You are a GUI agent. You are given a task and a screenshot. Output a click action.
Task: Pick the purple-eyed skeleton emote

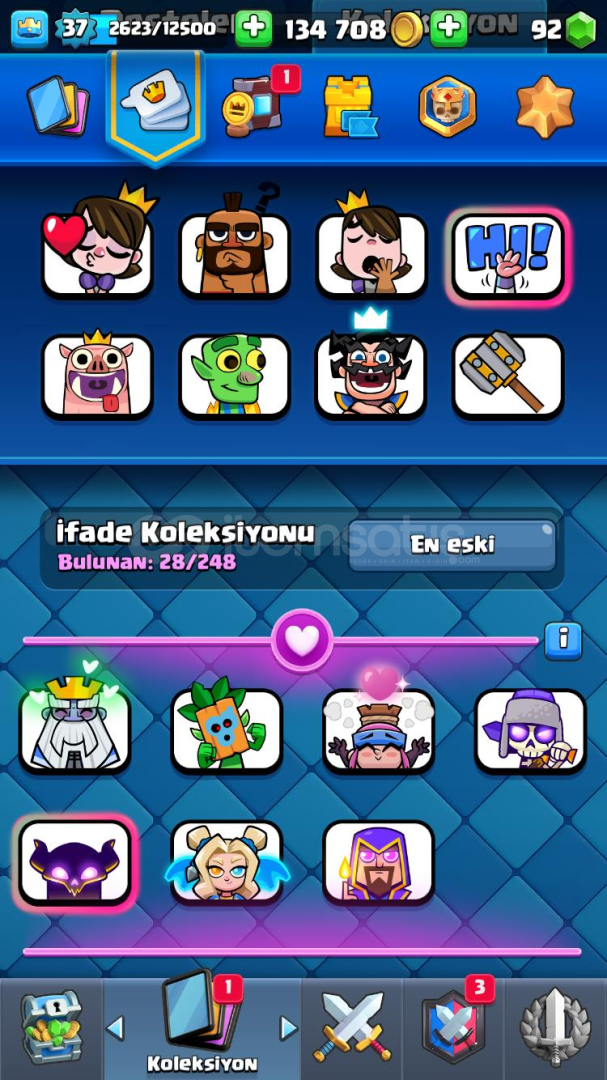[x=531, y=730]
